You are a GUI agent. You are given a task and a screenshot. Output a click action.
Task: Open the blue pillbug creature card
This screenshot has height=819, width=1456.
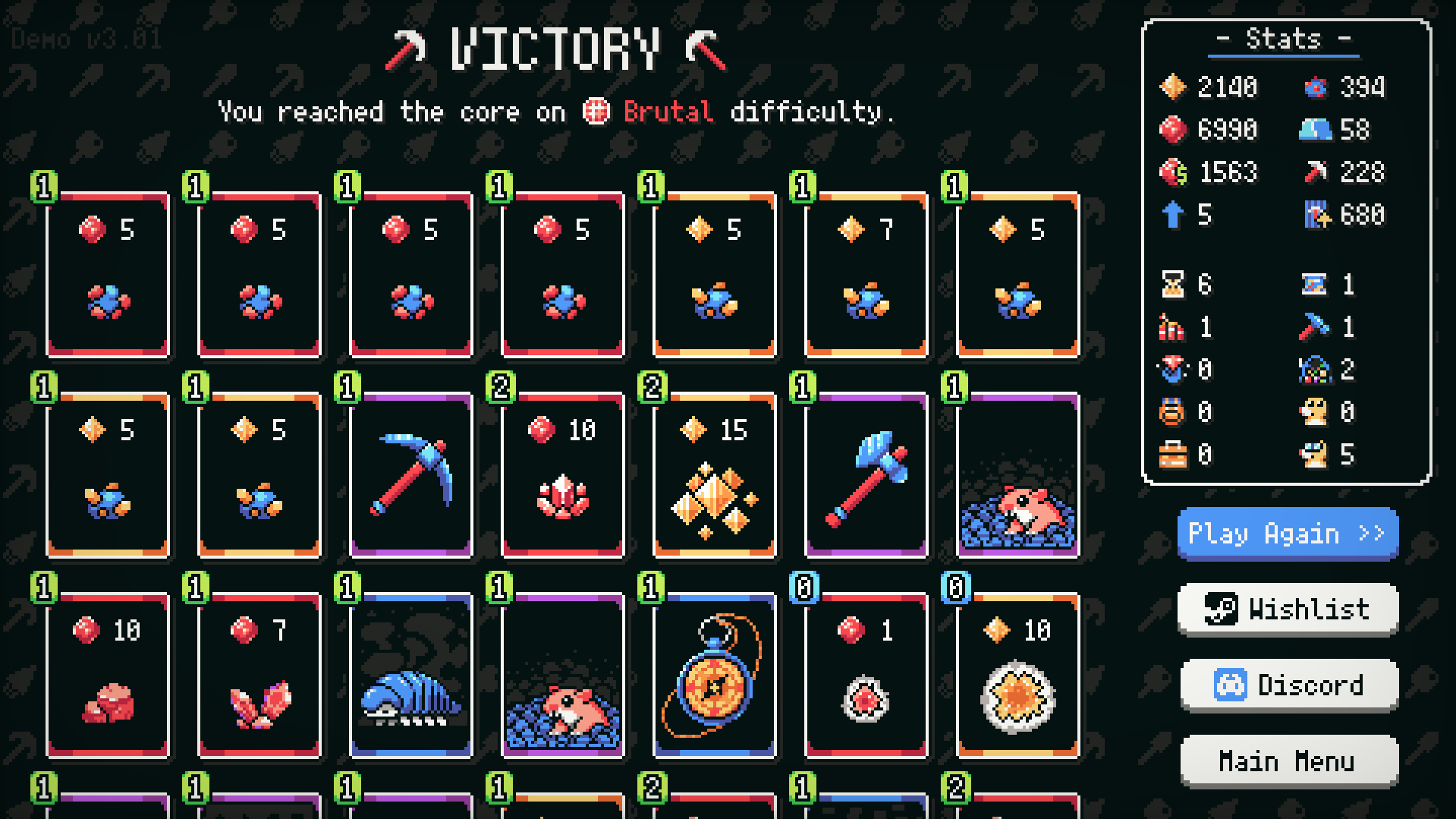410,676
